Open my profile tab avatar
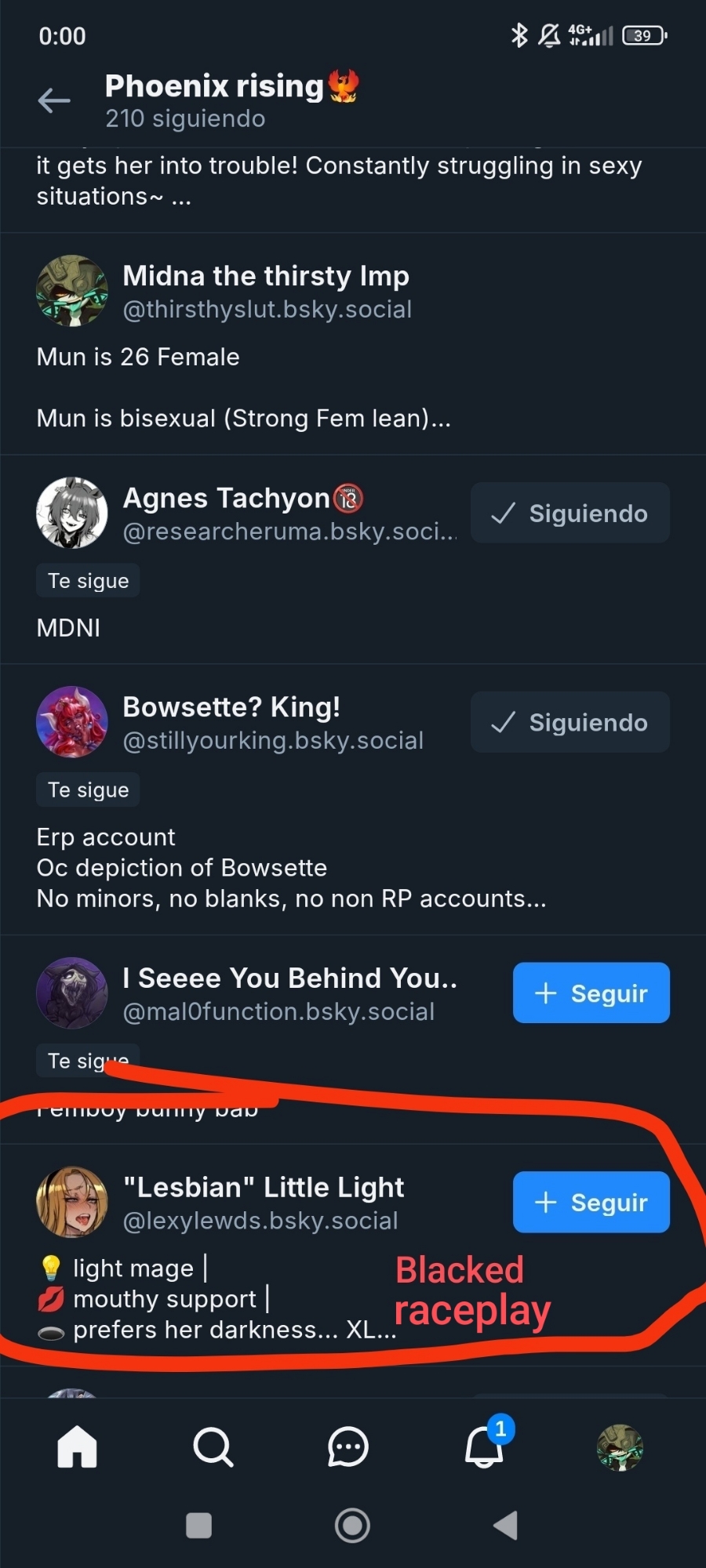This screenshot has width=706, height=1568. pyautogui.click(x=620, y=1446)
